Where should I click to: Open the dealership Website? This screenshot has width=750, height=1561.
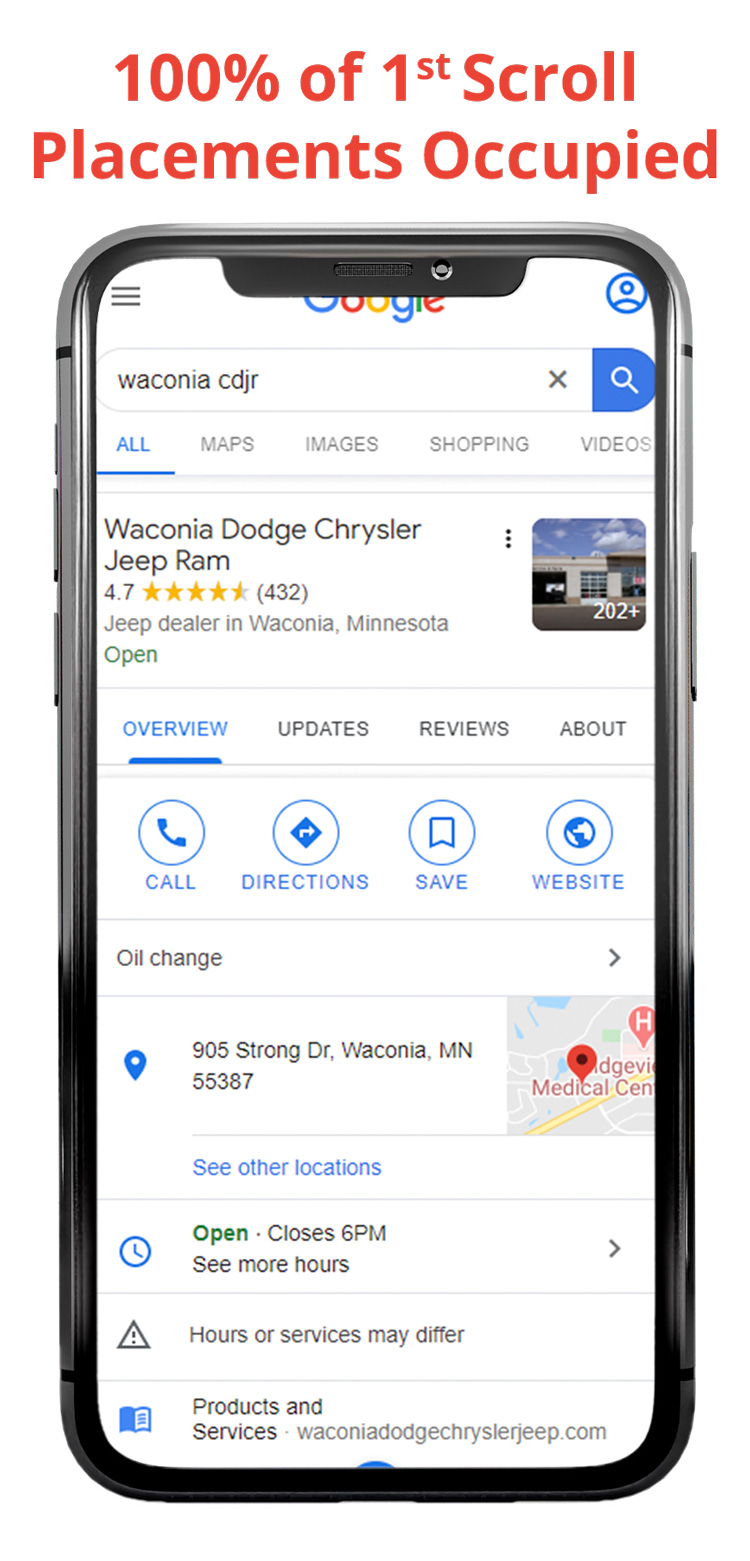coord(578,832)
